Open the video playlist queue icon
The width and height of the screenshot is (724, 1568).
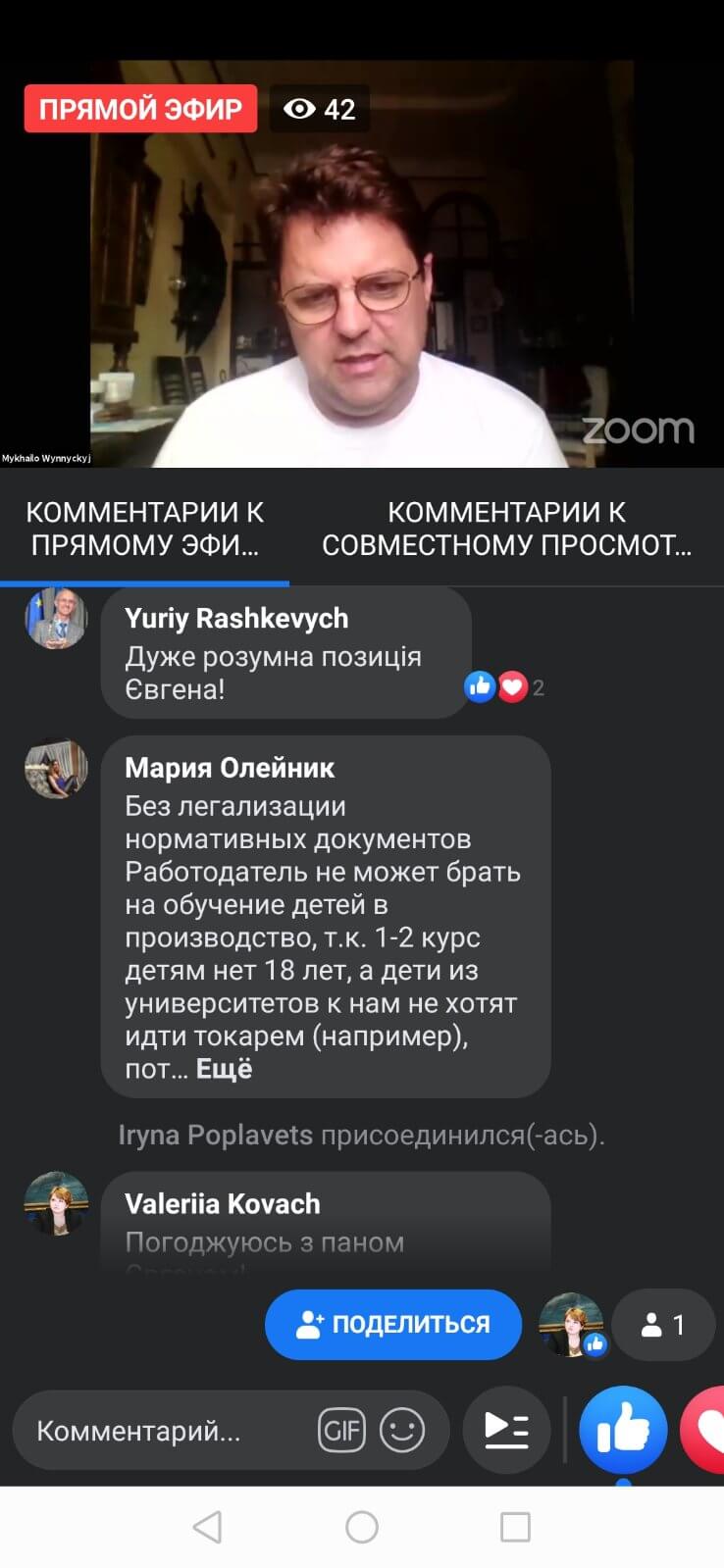pos(506,1431)
